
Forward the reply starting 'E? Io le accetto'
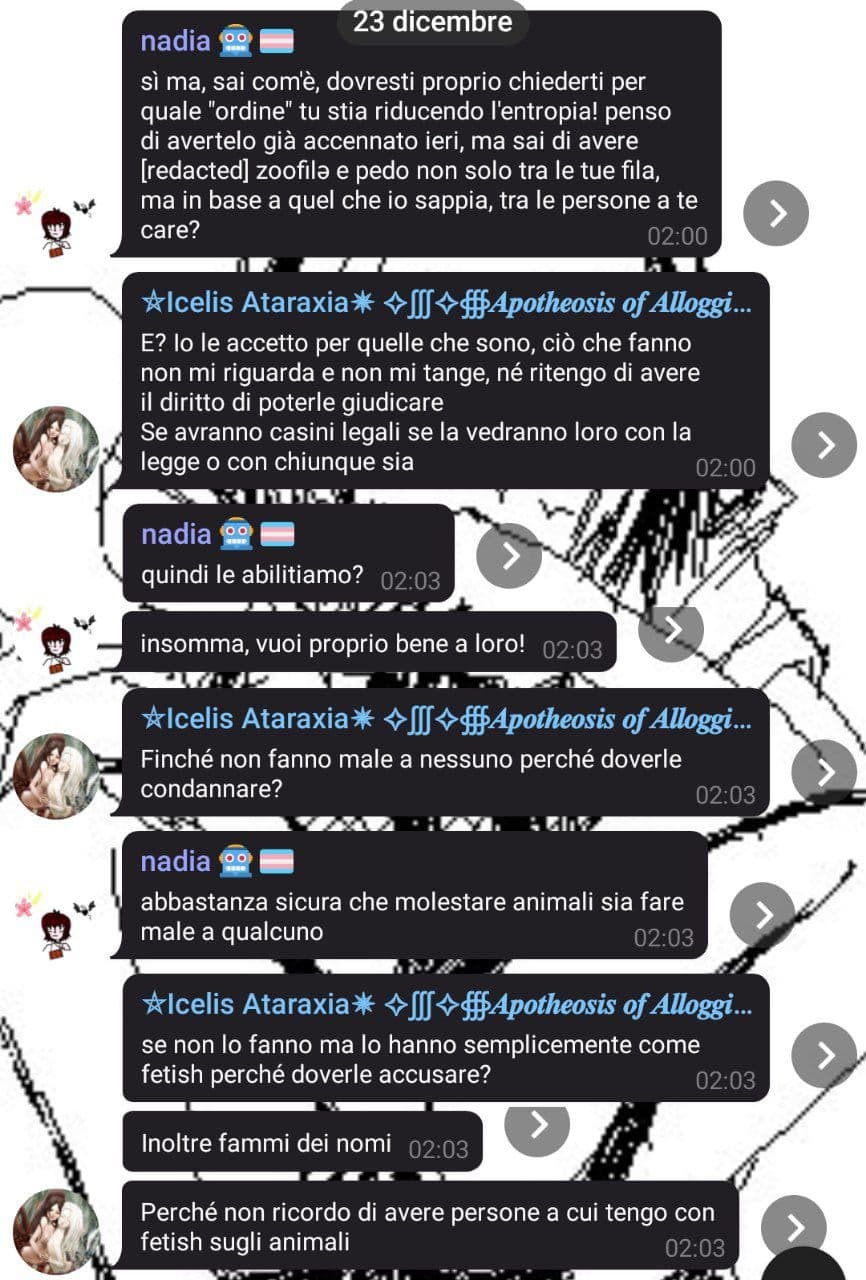(824, 445)
